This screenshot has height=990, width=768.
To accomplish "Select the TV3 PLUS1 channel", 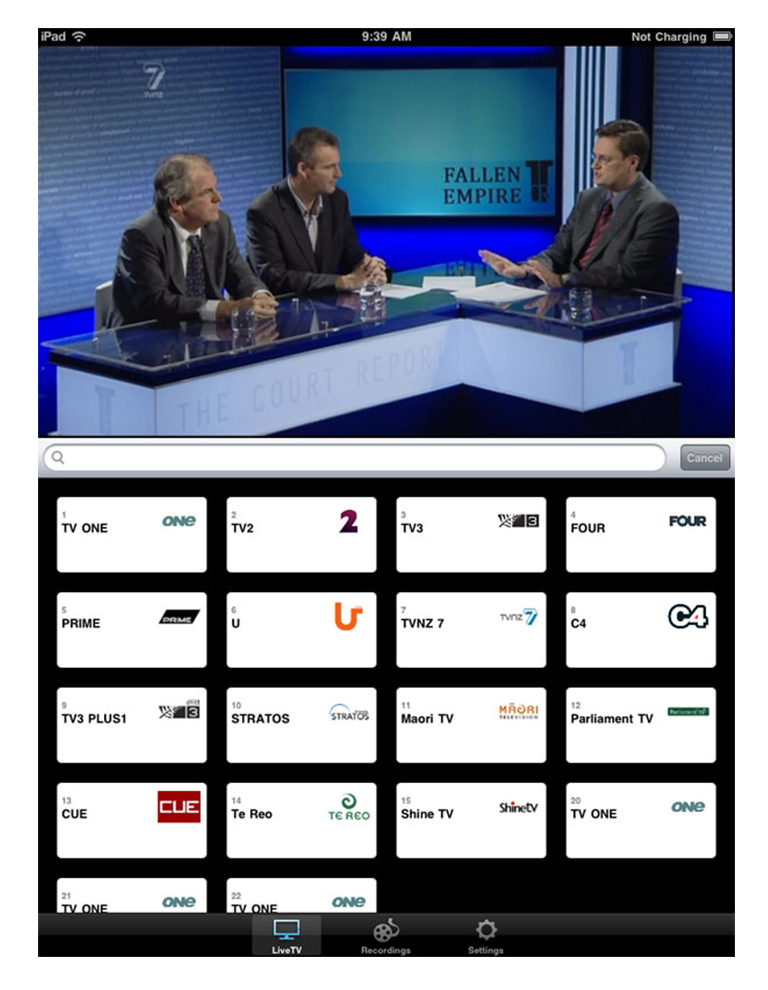I will tap(132, 725).
